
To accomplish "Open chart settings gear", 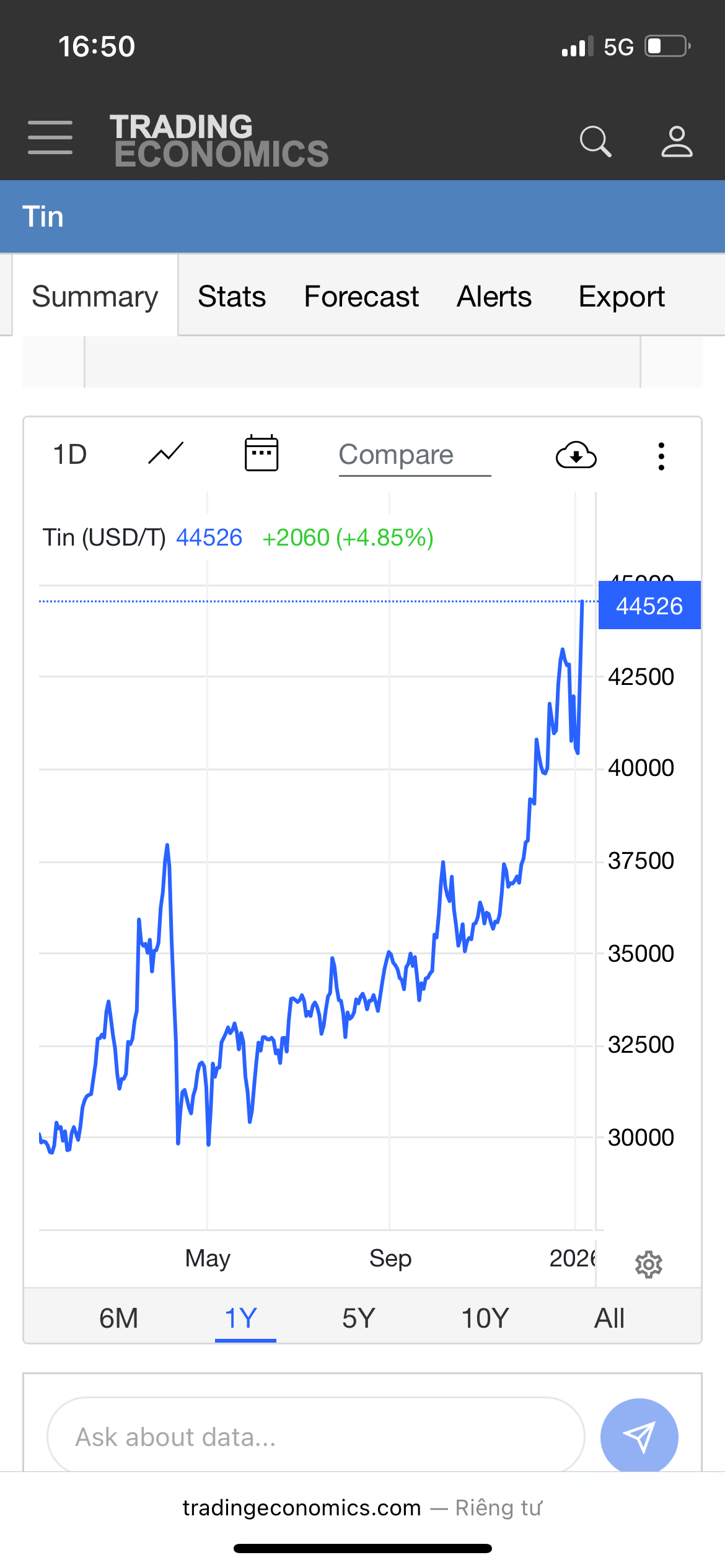I will 648,1264.
